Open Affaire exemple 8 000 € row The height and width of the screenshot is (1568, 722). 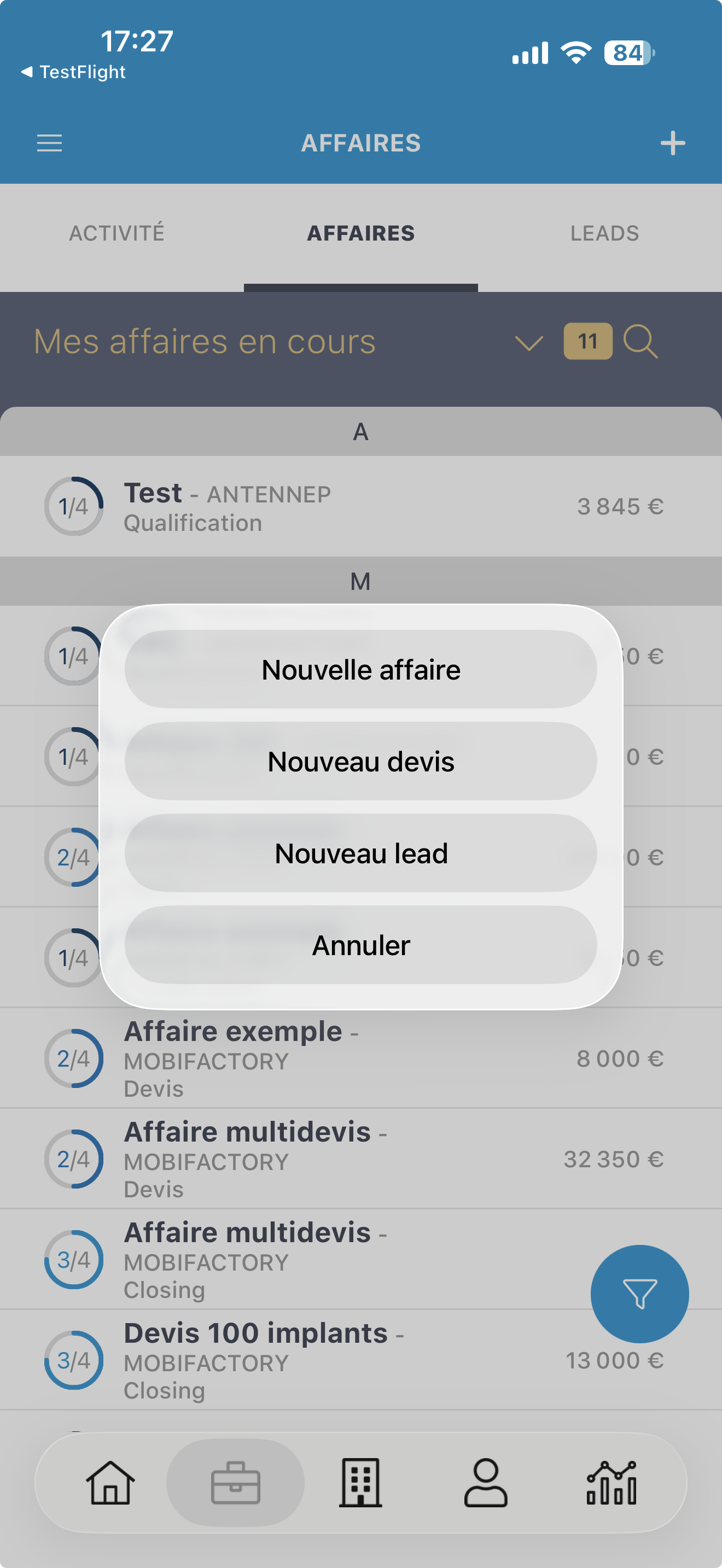click(360, 1058)
